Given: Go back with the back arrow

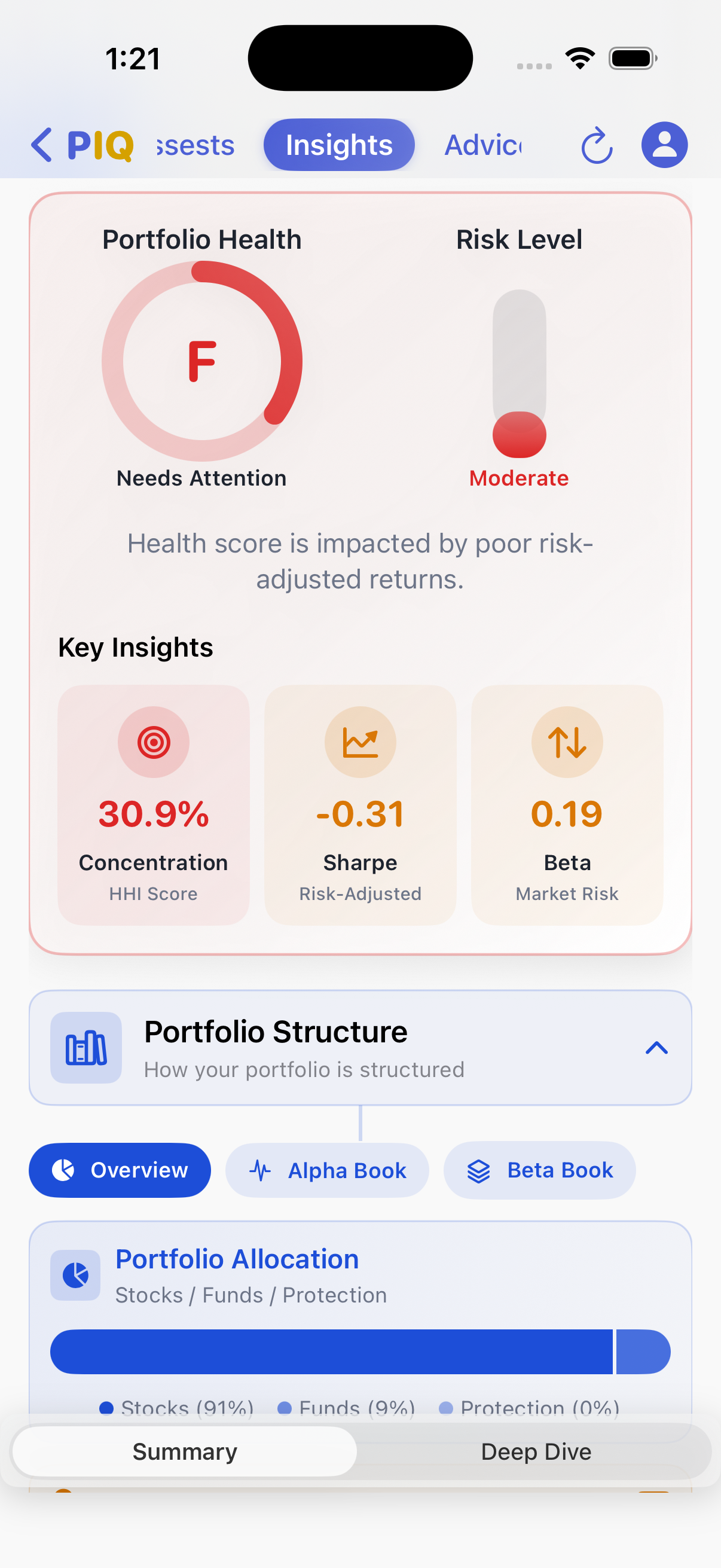Looking at the screenshot, I should tap(41, 145).
